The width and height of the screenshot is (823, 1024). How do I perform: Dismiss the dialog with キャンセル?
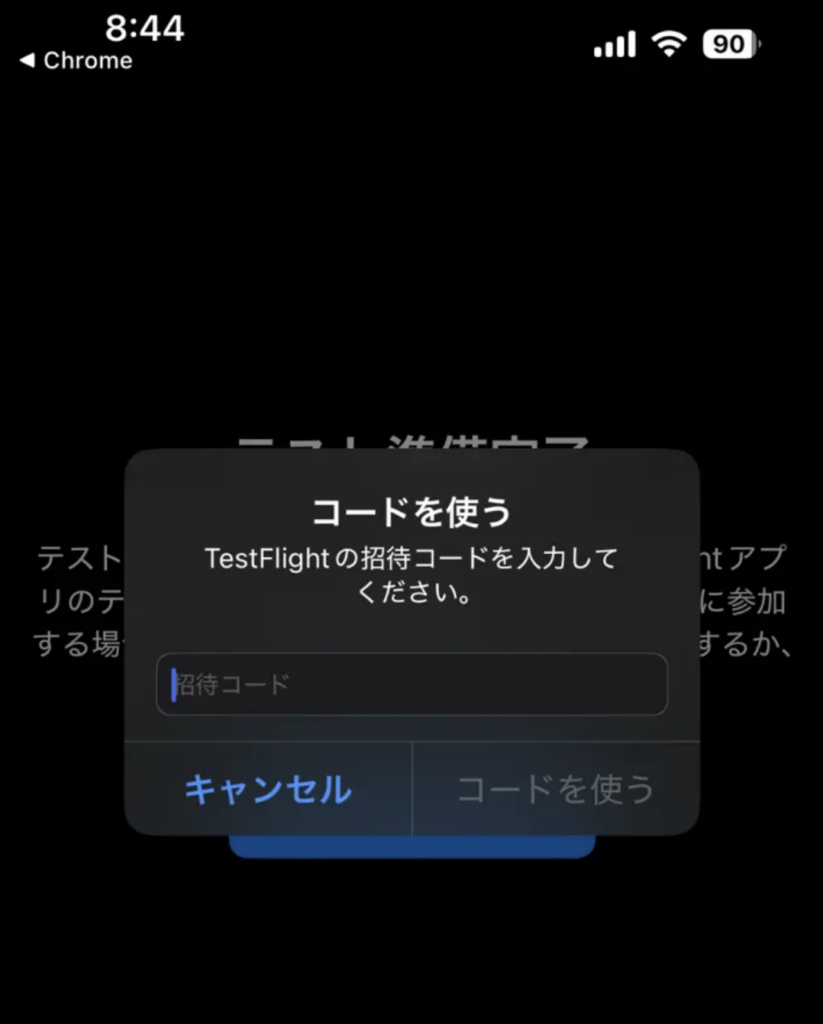268,789
